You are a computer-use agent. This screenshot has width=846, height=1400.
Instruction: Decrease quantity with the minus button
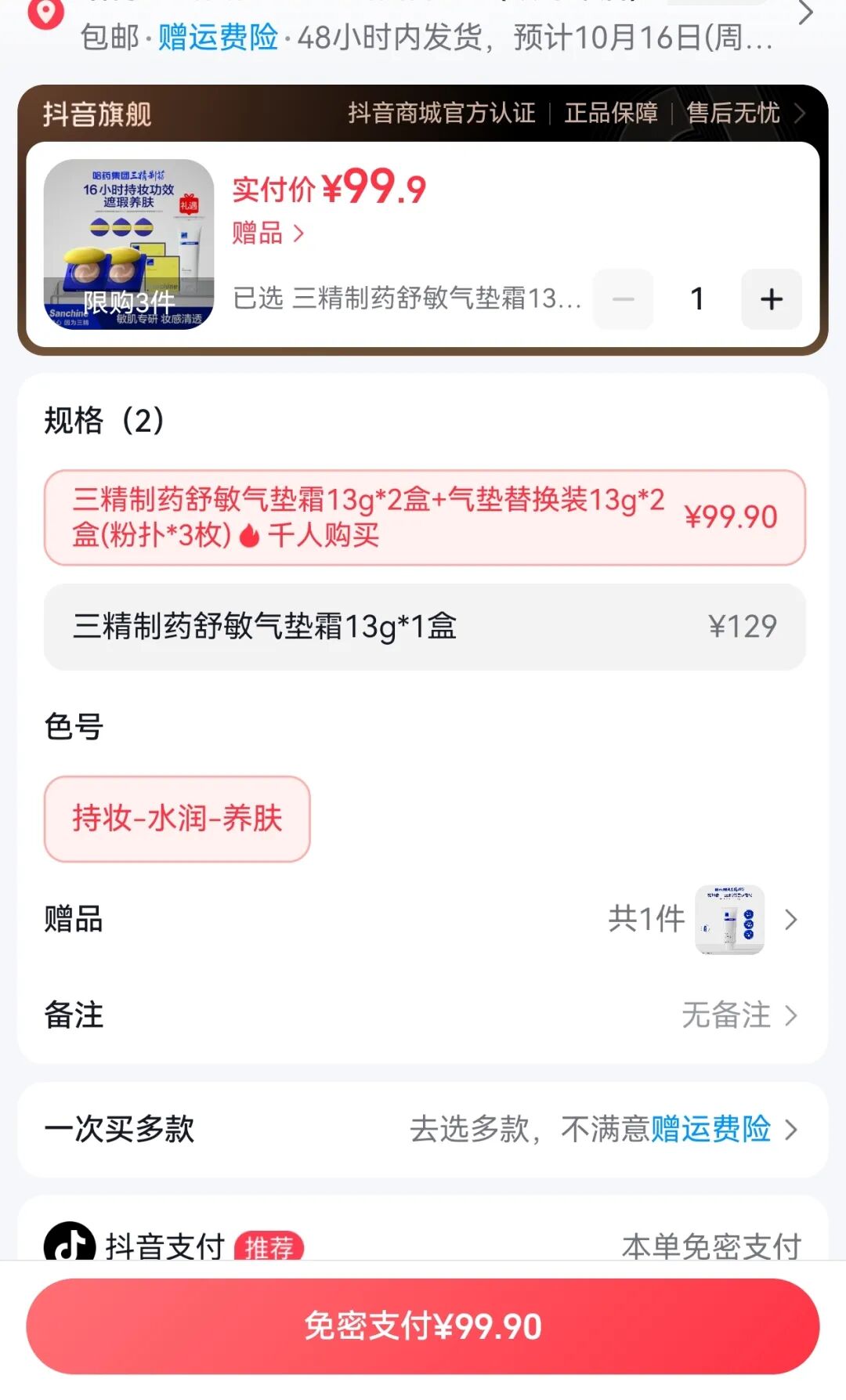pyautogui.click(x=624, y=298)
